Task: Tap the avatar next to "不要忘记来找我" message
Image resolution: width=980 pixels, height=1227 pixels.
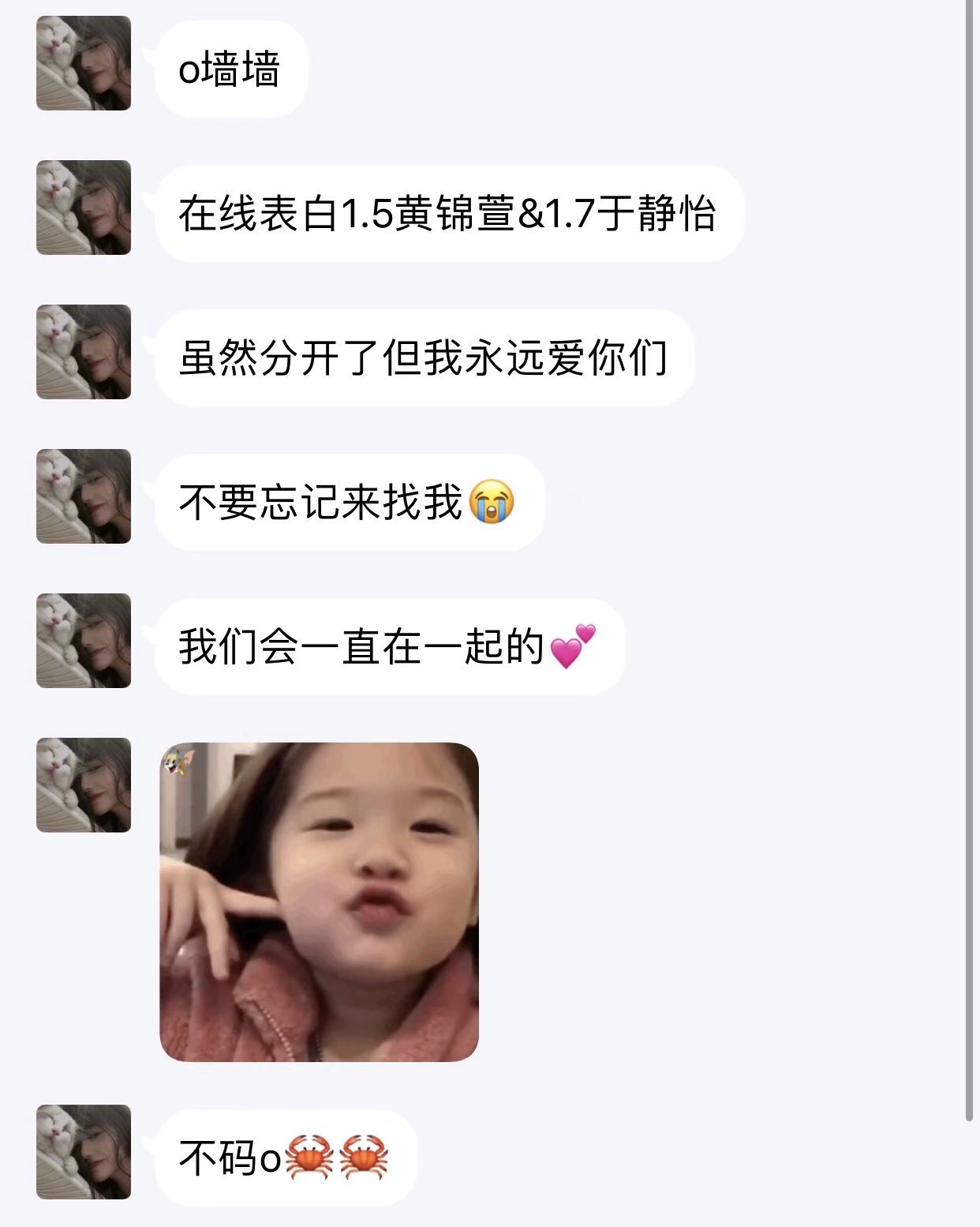Action: point(84,496)
